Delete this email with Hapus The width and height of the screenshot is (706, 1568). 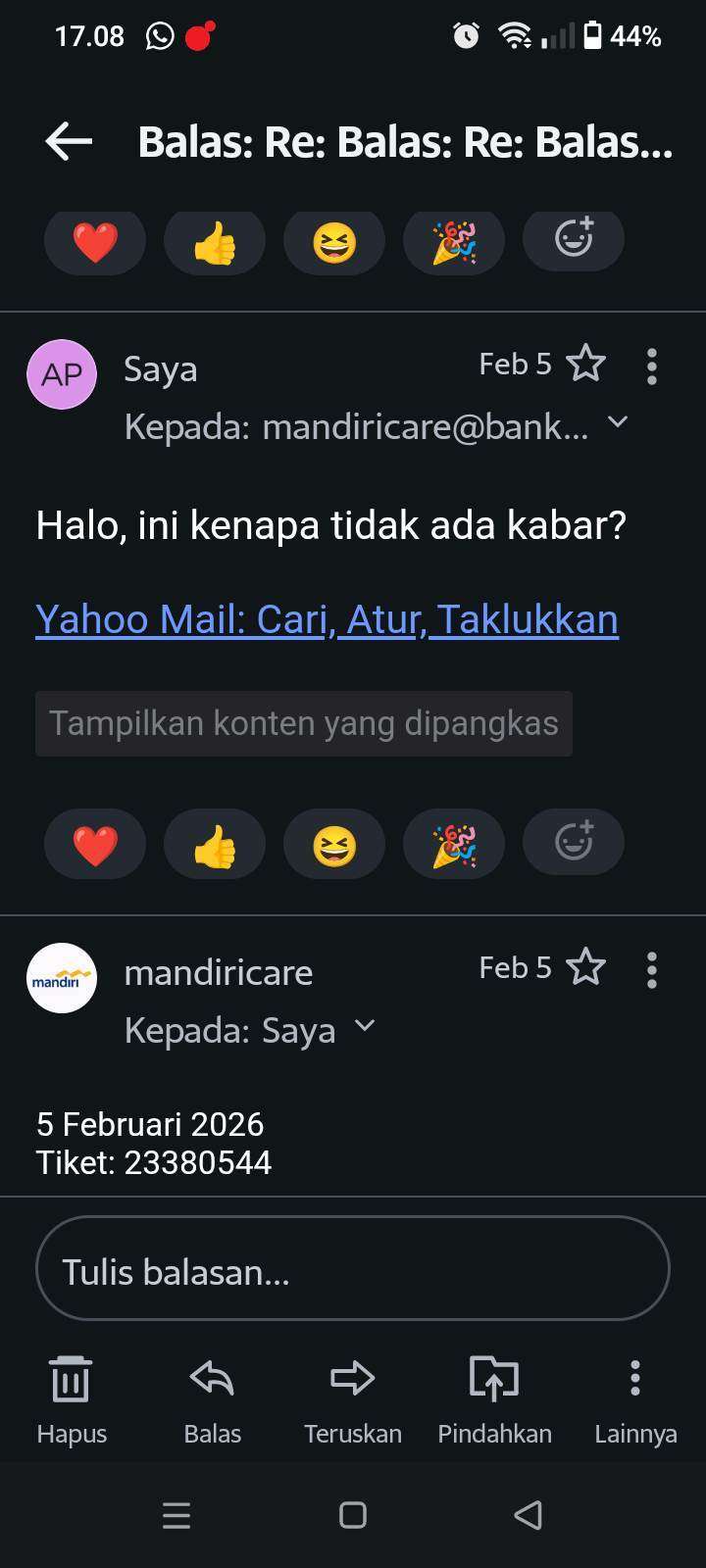[x=71, y=1398]
